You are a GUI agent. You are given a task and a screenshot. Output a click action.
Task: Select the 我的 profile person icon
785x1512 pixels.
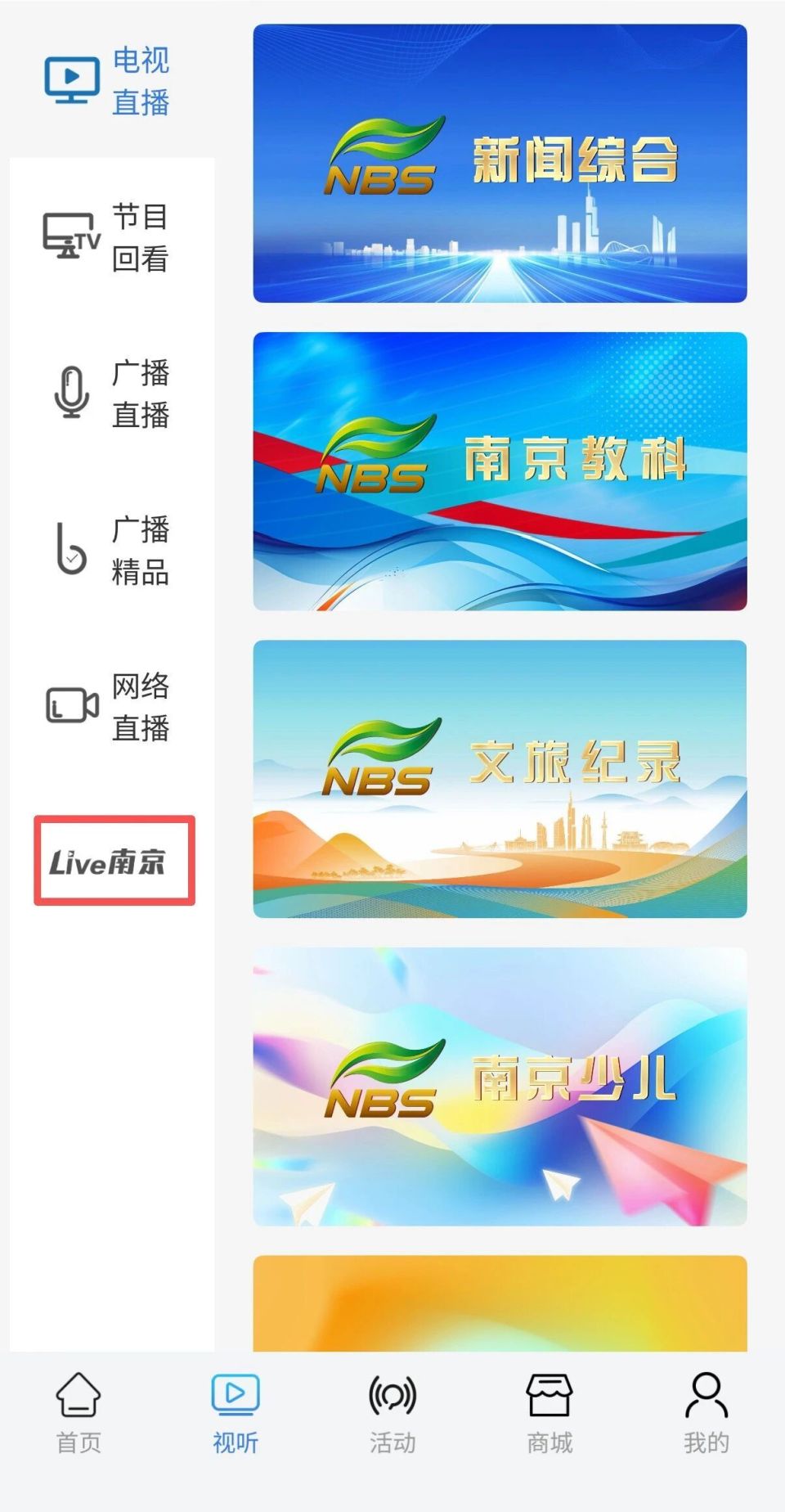(x=706, y=1400)
